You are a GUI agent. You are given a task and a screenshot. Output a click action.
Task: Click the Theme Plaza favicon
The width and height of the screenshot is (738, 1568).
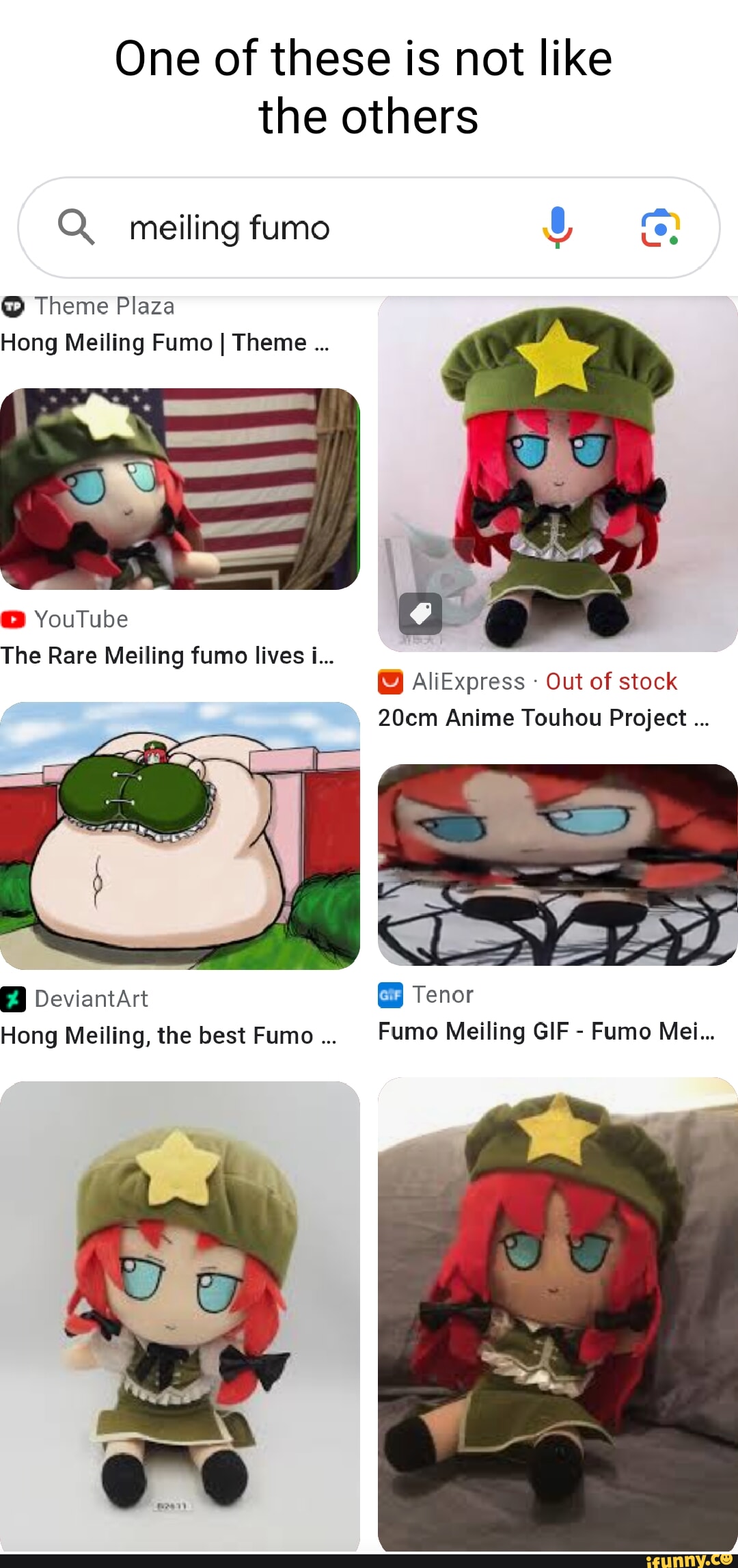coord(14,306)
